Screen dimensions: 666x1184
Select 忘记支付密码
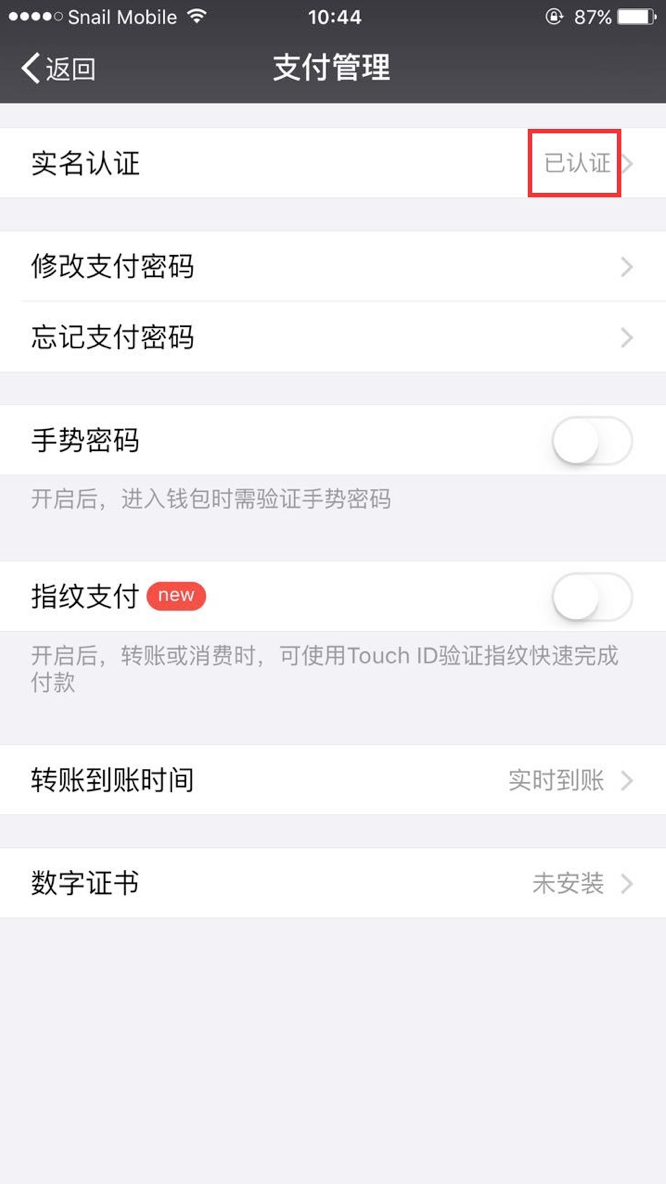tap(333, 337)
